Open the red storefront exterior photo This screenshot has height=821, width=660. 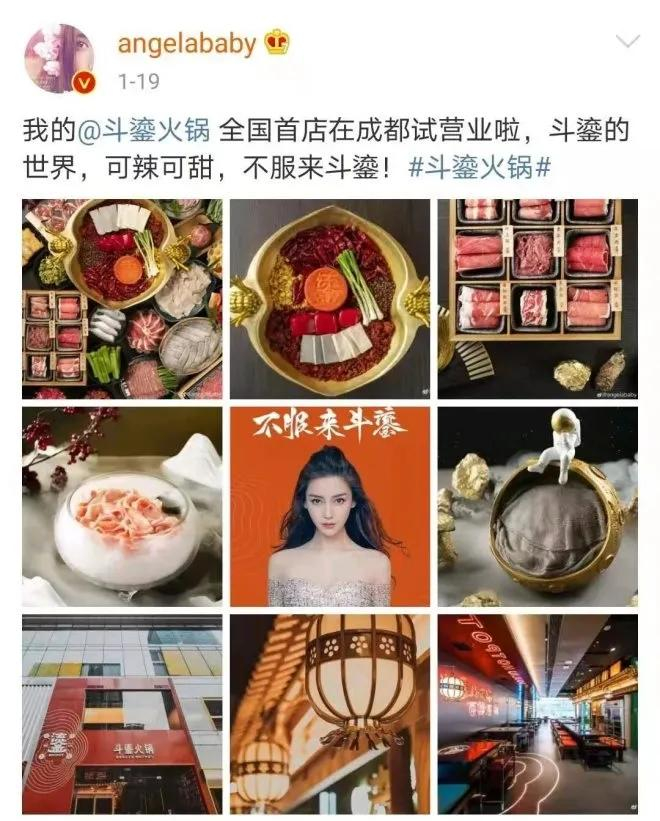pyautogui.click(x=122, y=714)
